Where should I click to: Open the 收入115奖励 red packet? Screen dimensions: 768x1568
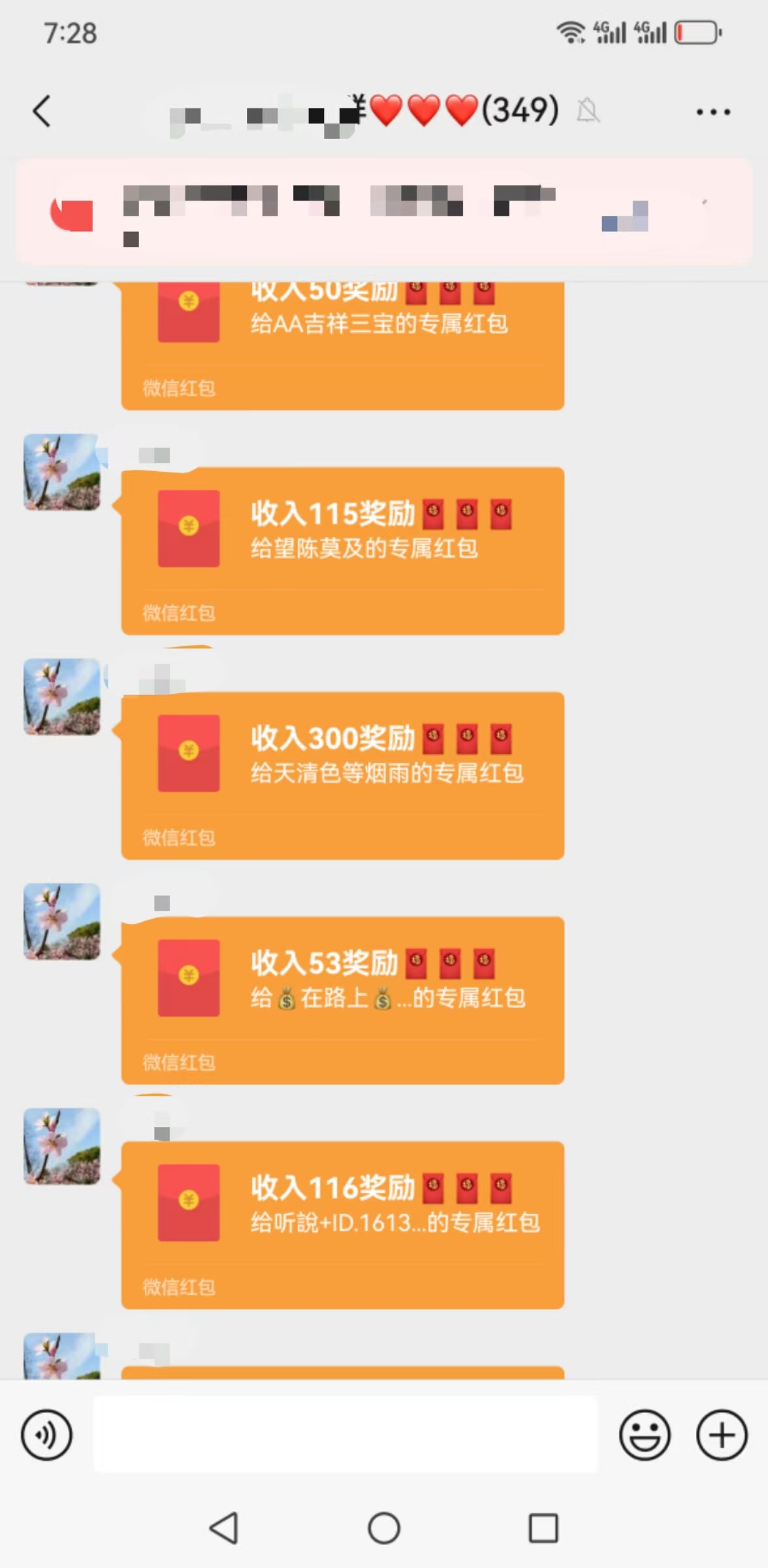point(343,551)
